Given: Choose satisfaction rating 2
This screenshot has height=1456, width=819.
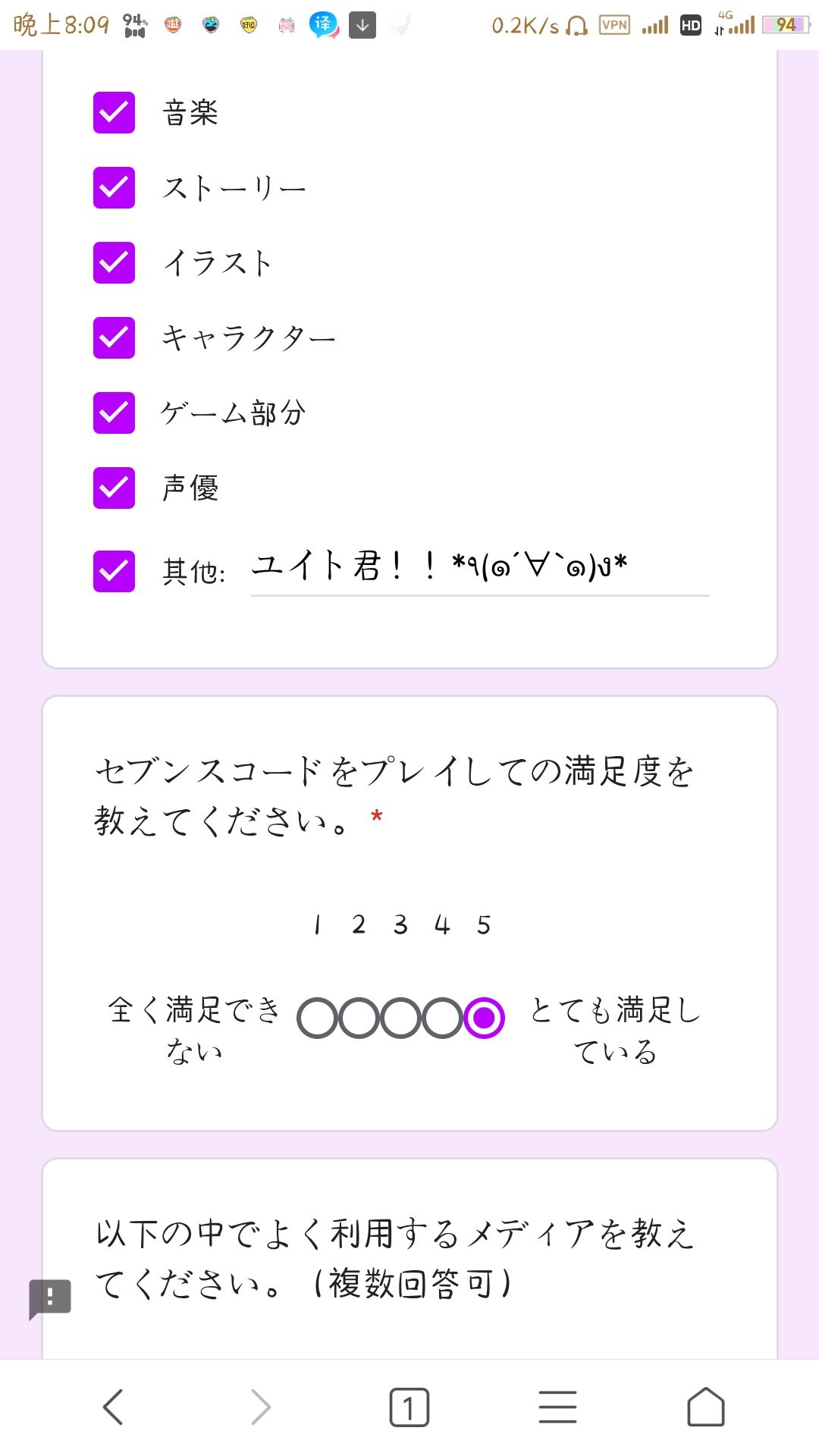Looking at the screenshot, I should (359, 1018).
